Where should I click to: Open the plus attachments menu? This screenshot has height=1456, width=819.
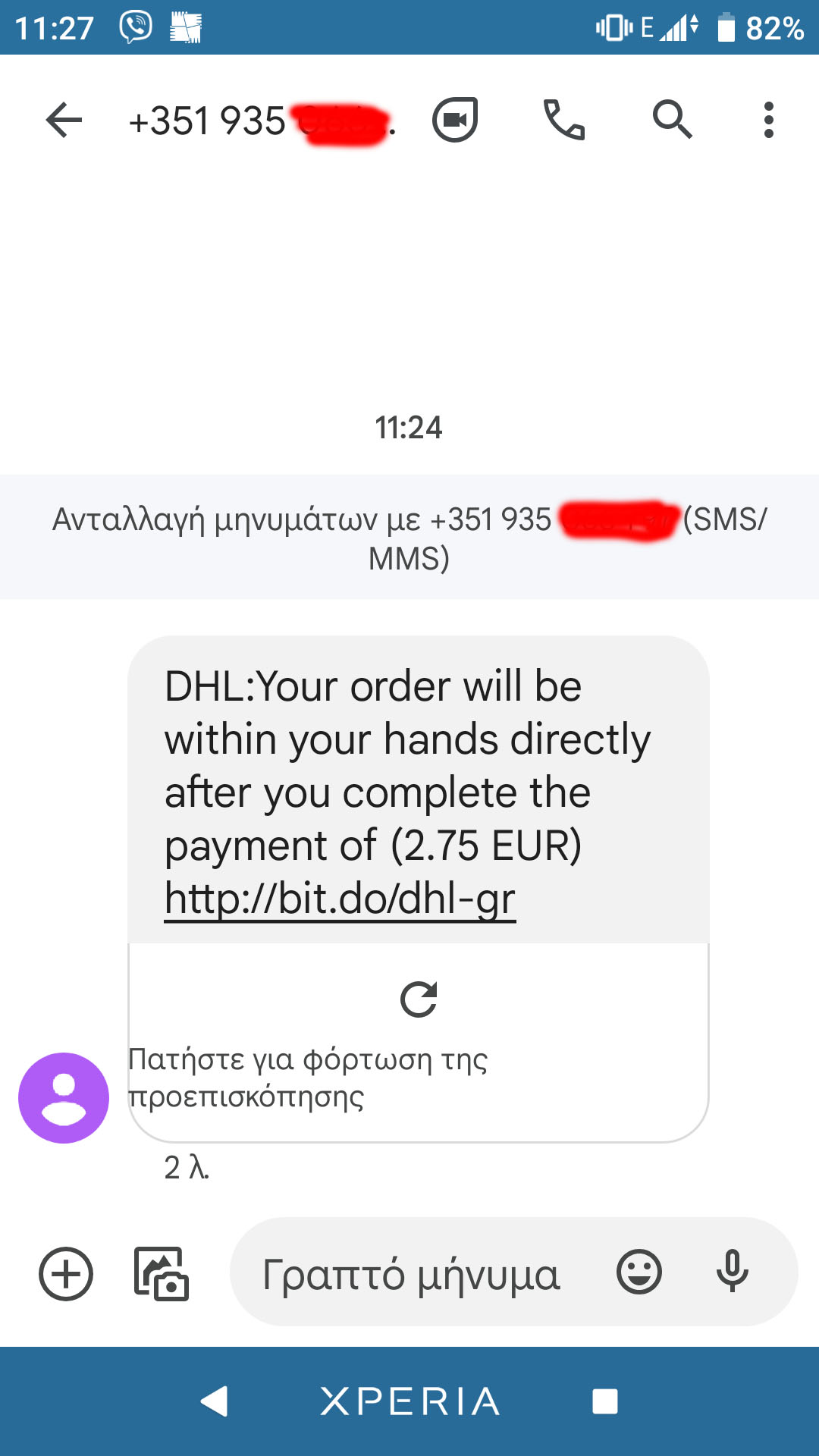66,1273
